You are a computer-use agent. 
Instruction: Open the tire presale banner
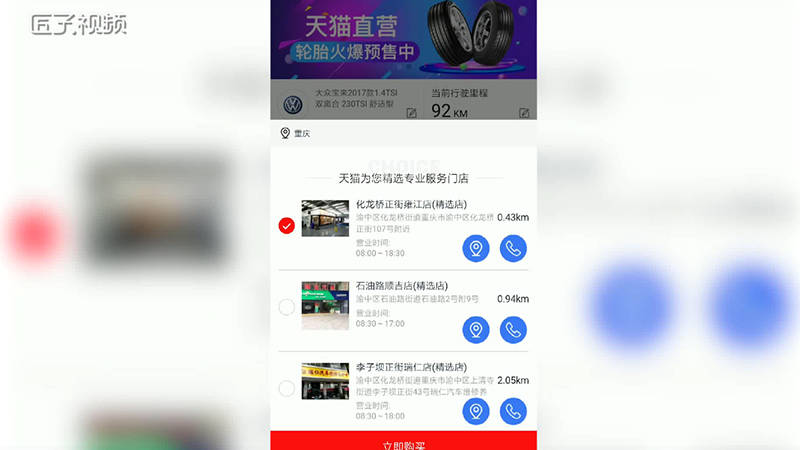click(403, 38)
